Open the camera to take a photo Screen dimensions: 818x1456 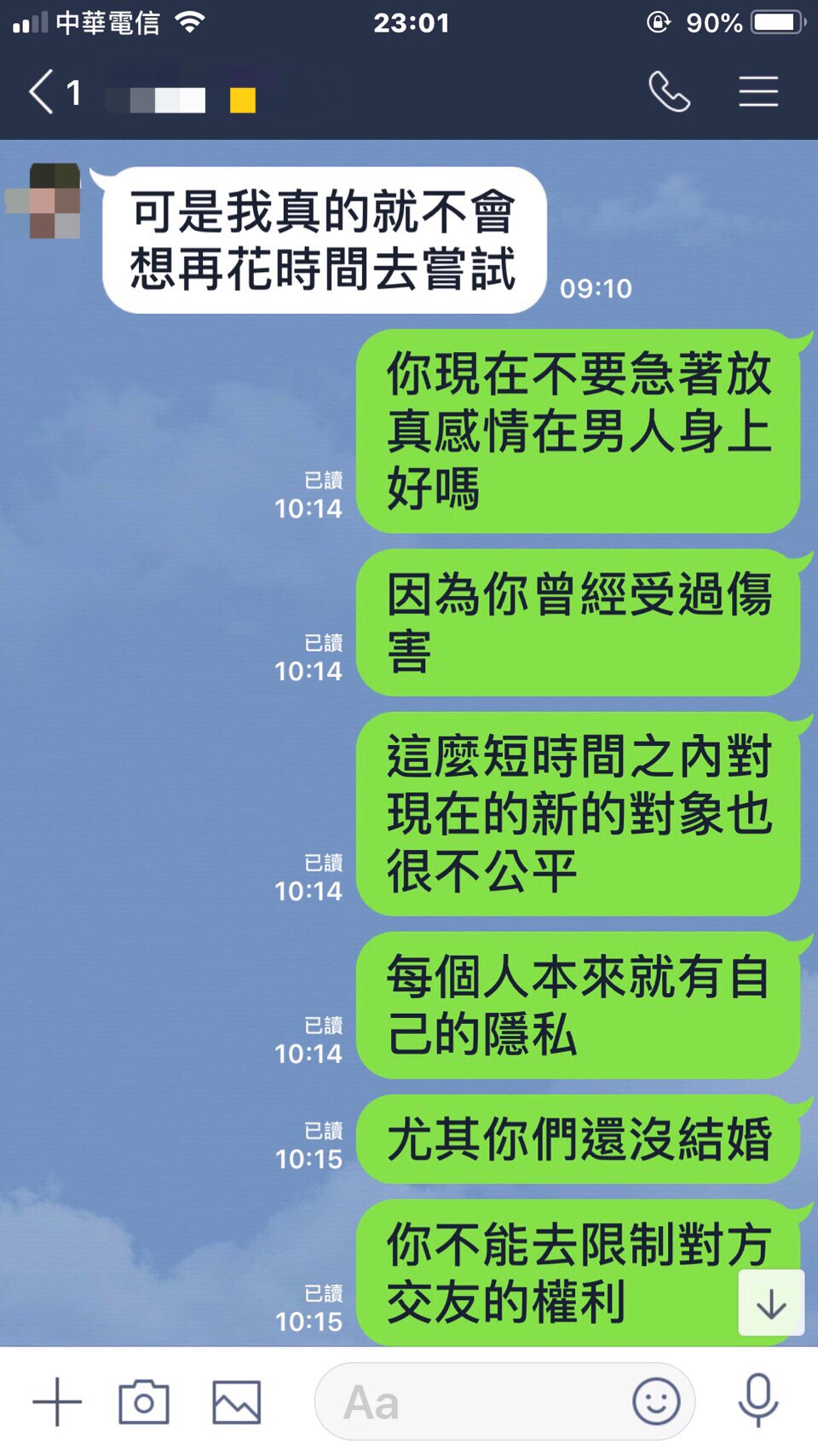coord(143,1401)
